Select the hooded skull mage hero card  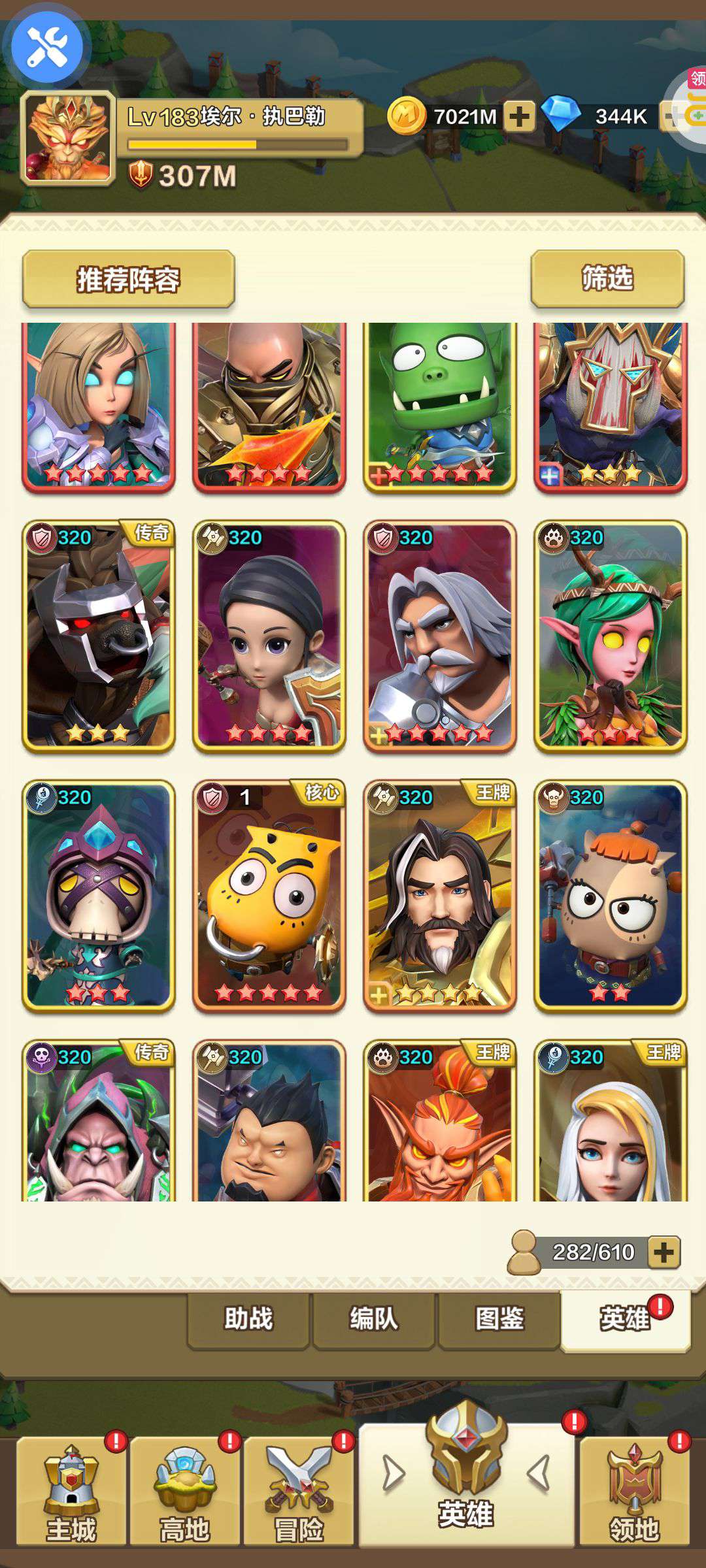99,896
